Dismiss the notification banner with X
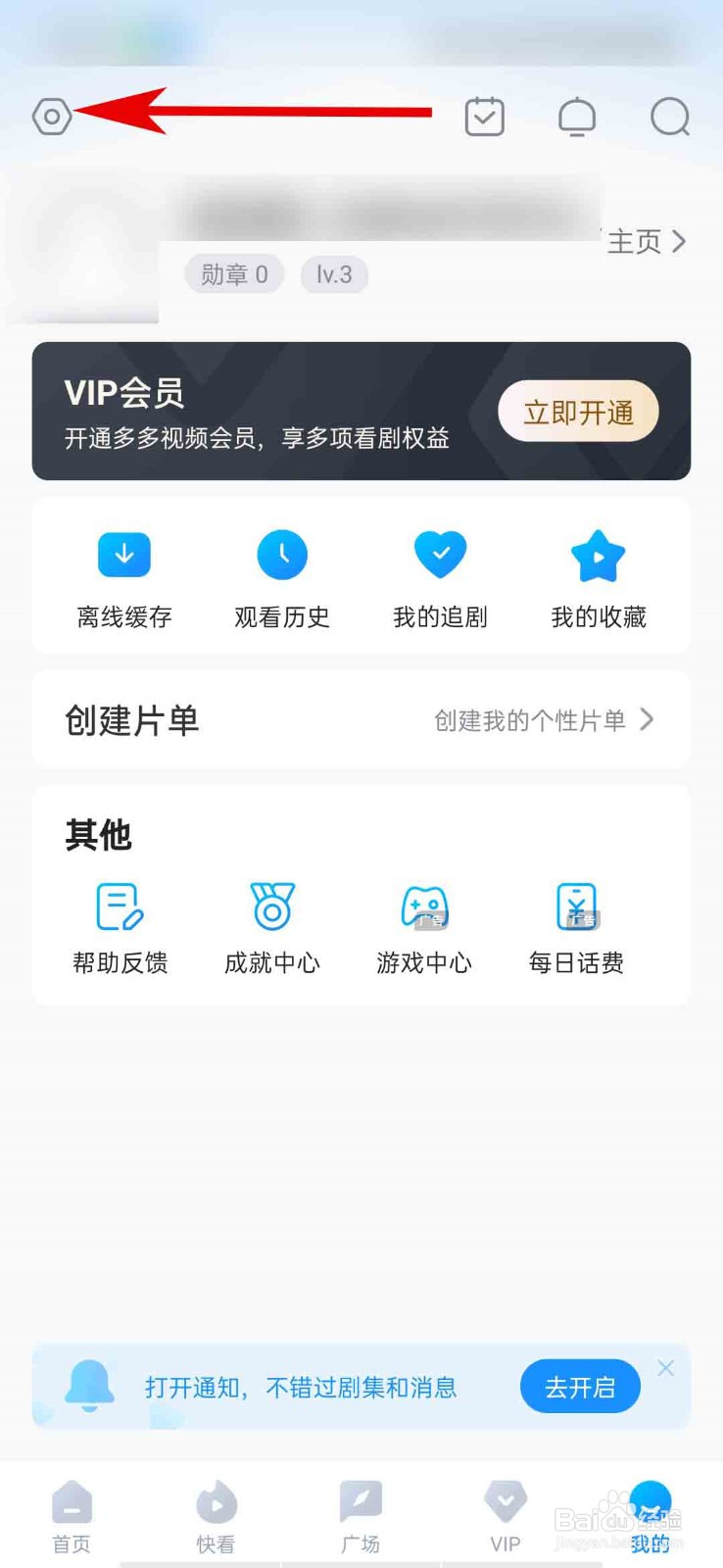This screenshot has width=723, height=1568. coord(665,1368)
